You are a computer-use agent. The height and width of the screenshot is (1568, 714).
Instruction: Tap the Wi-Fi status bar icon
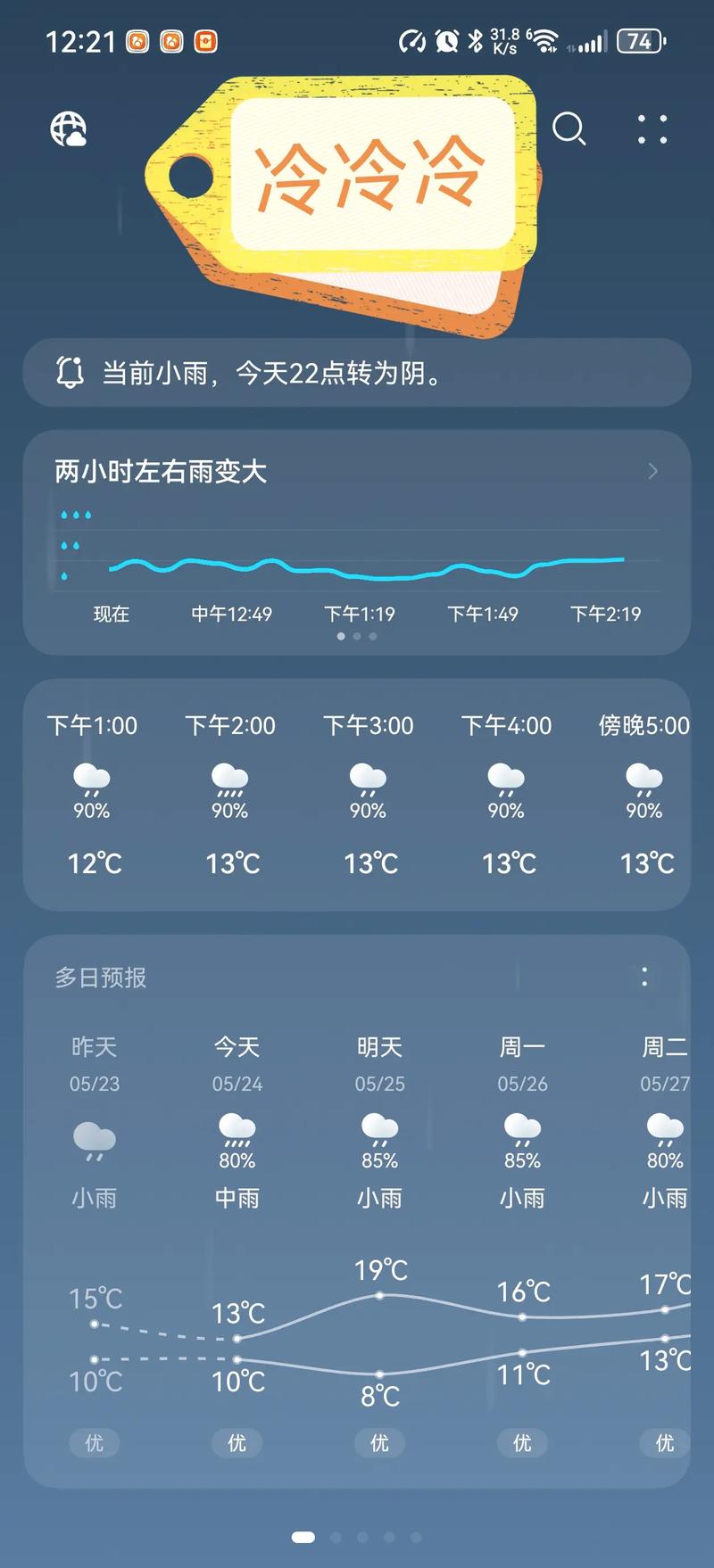(547, 41)
